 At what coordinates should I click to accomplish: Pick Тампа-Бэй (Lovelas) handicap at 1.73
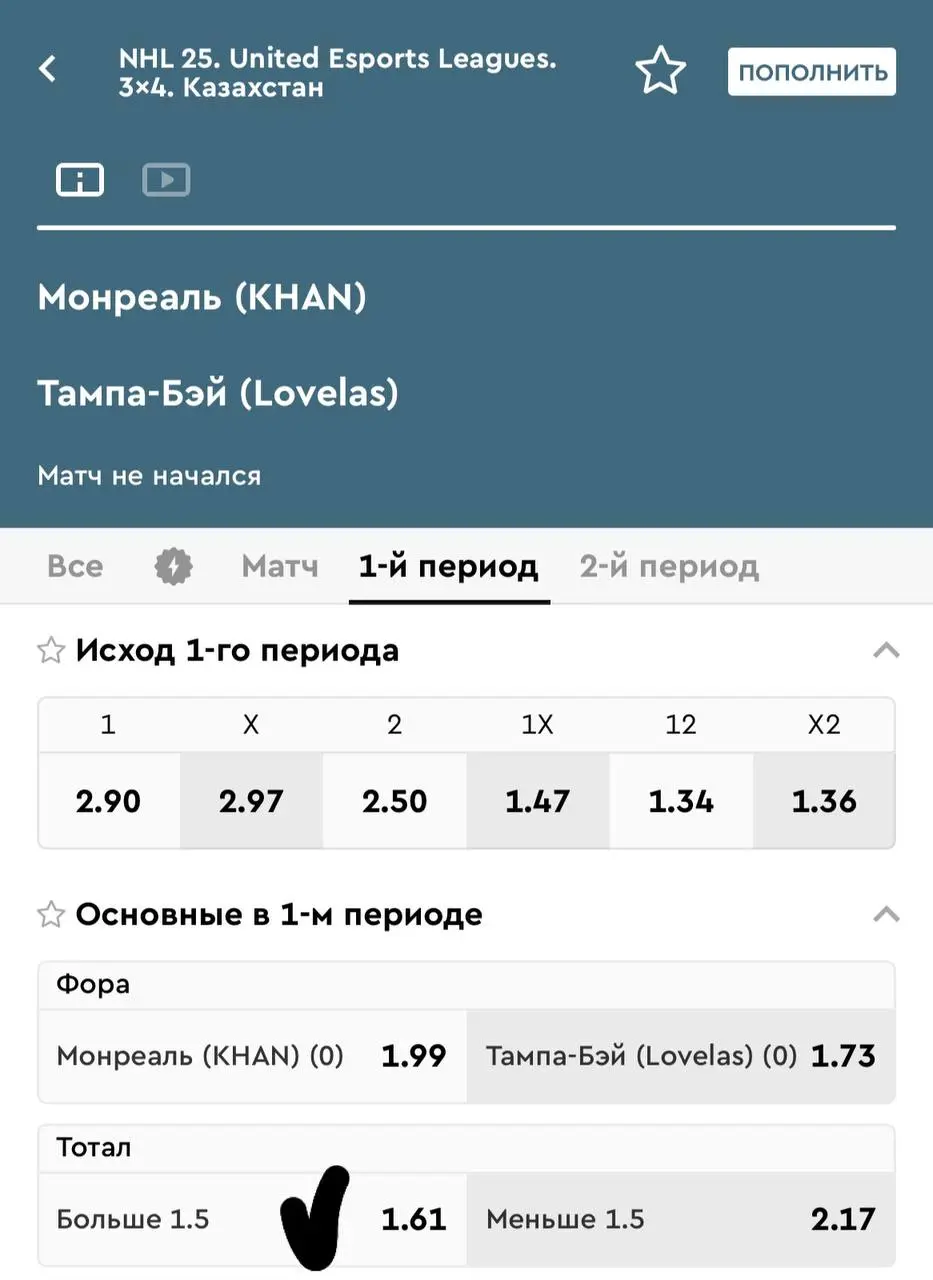tap(681, 1056)
